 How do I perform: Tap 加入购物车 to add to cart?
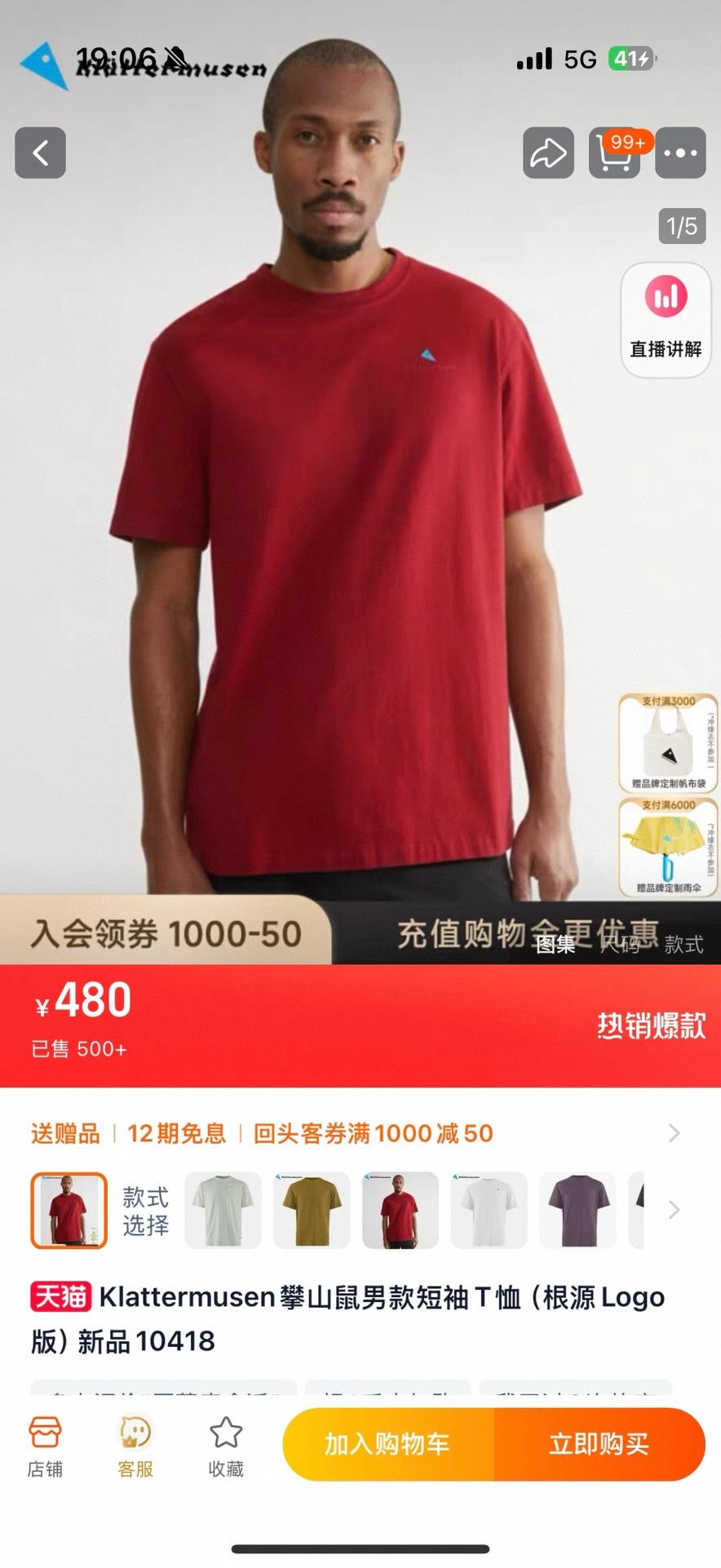pos(388,1444)
